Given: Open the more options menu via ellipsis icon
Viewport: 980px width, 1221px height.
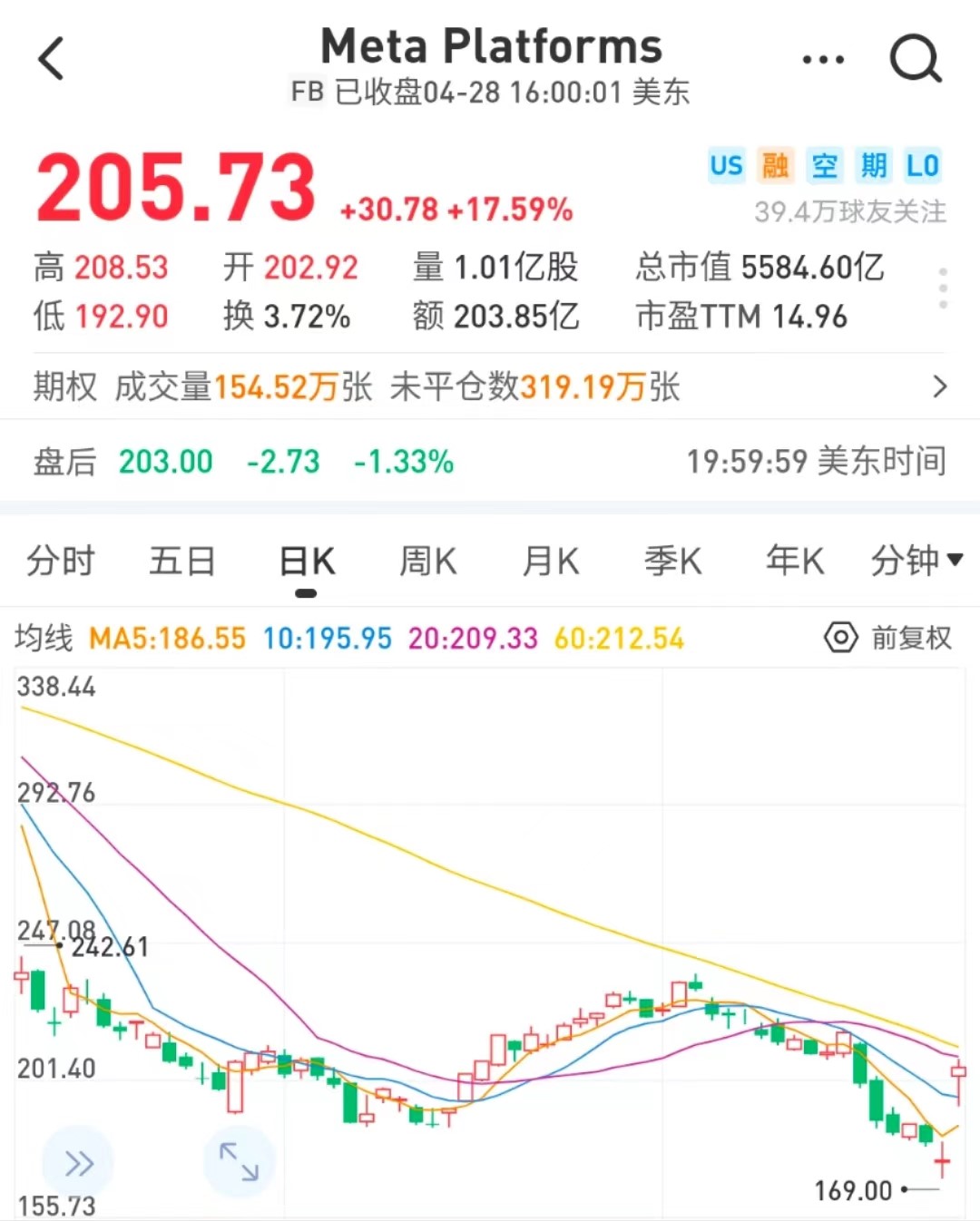Looking at the screenshot, I should coord(823,58).
